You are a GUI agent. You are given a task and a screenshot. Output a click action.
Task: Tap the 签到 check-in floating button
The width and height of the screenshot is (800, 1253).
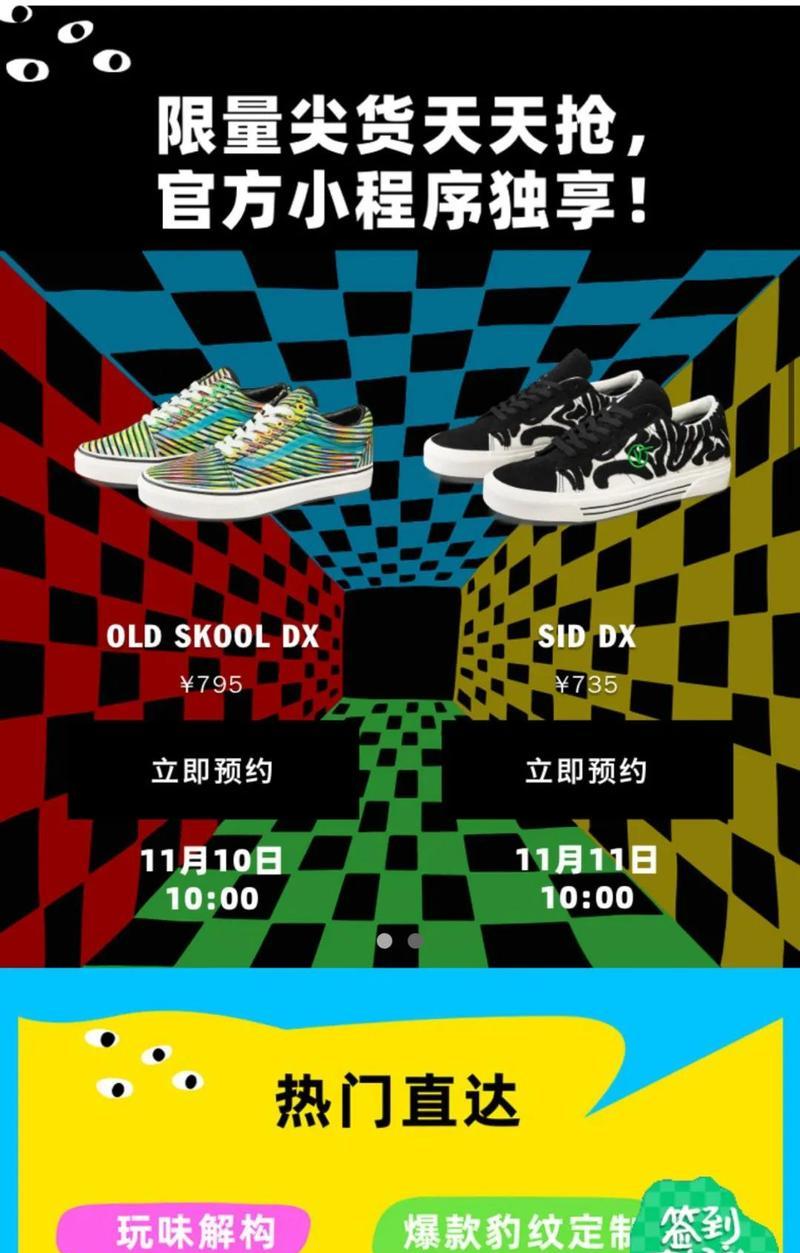coord(708,1225)
